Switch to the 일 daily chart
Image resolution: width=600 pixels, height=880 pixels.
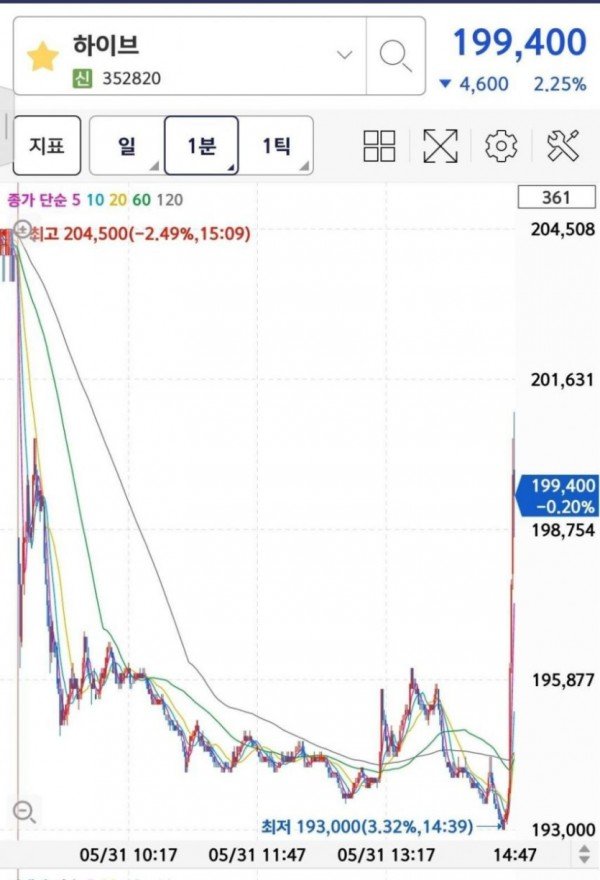pos(127,146)
